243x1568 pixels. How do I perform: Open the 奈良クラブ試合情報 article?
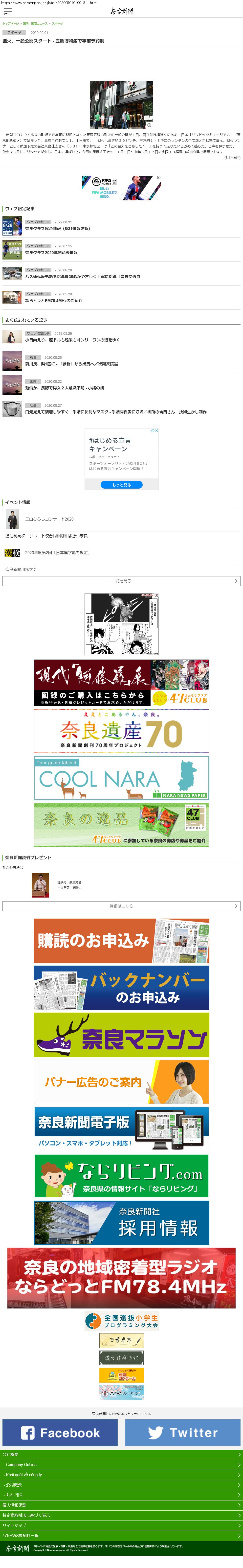click(x=57, y=228)
